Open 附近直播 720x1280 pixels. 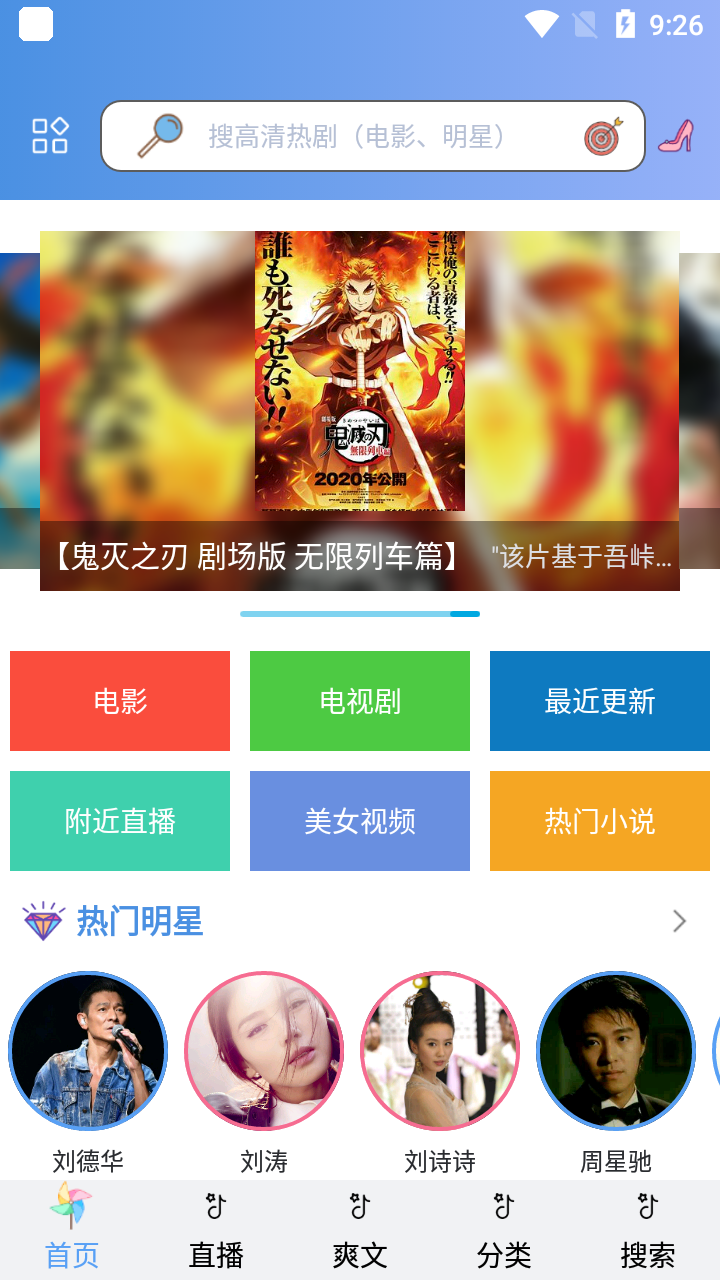120,821
